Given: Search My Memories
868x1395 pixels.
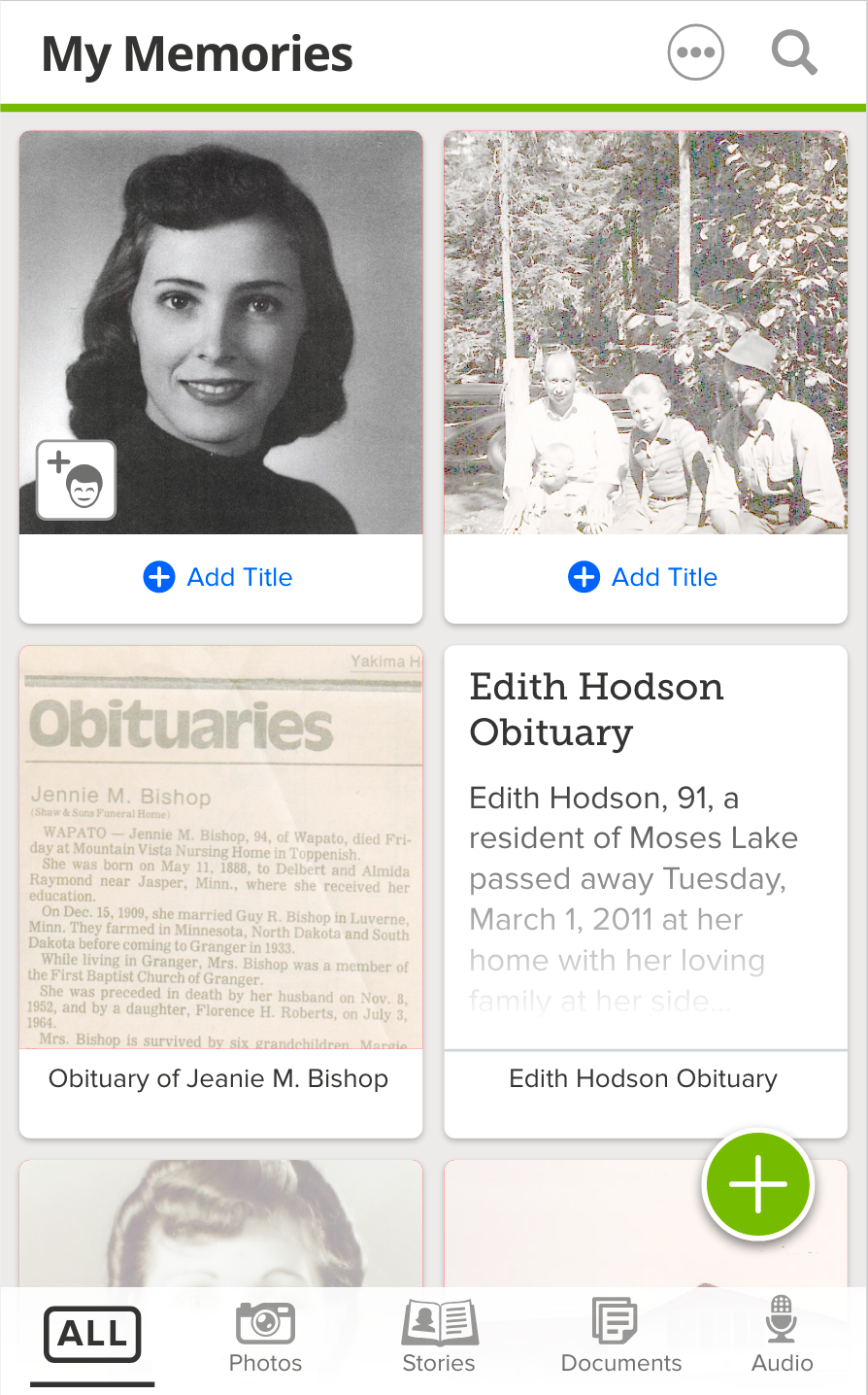Looking at the screenshot, I should [794, 52].
